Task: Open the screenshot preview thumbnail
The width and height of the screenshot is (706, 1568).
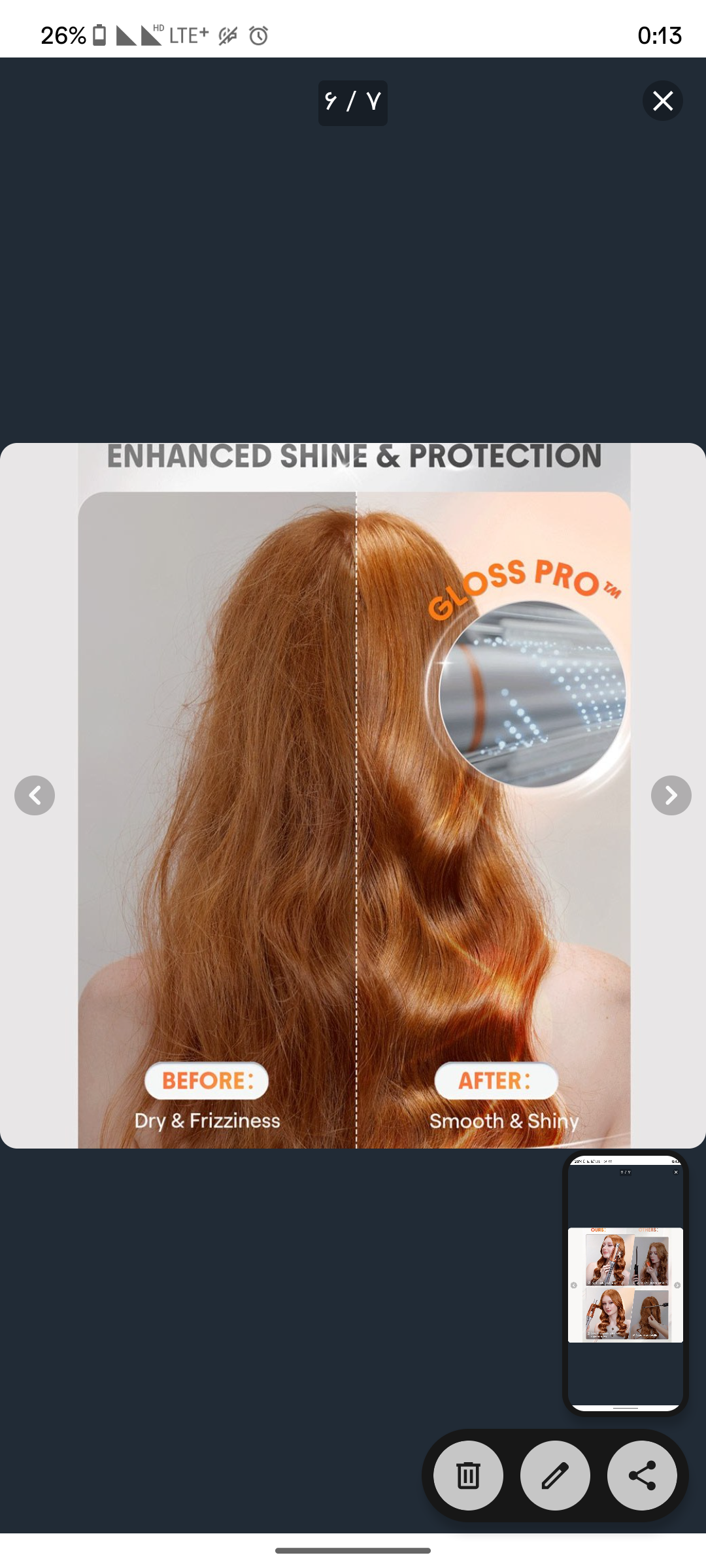Action: click(625, 1284)
